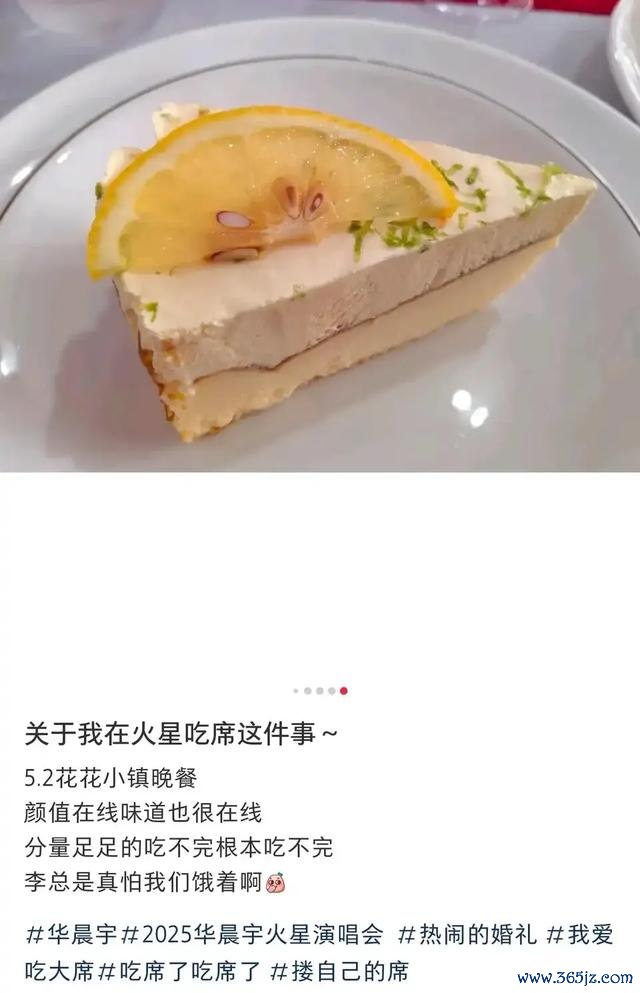Image resolution: width=640 pixels, height=993 pixels.
Task: Open the #华晨宇 hashtag
Action: coord(71,934)
